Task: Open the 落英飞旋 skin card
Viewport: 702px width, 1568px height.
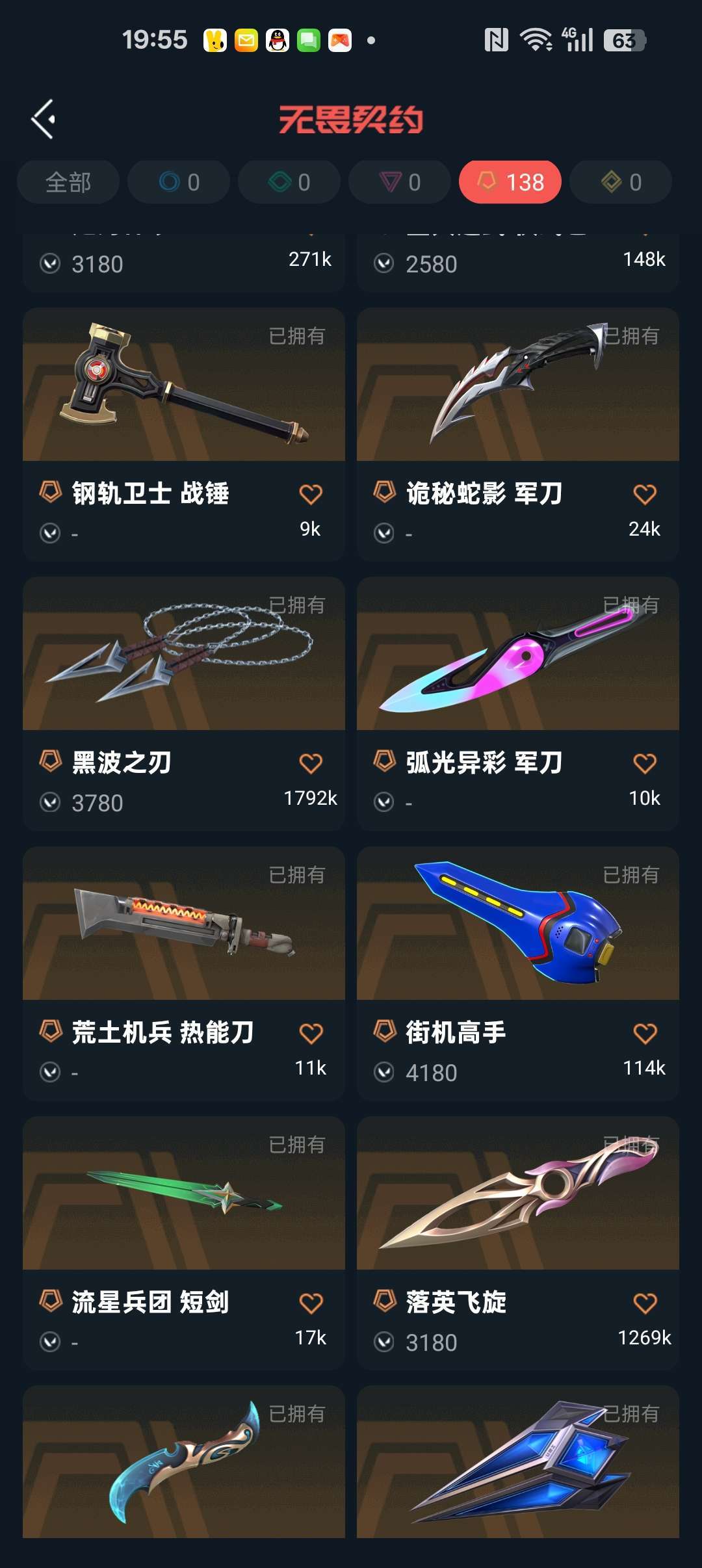Action: (518, 1194)
